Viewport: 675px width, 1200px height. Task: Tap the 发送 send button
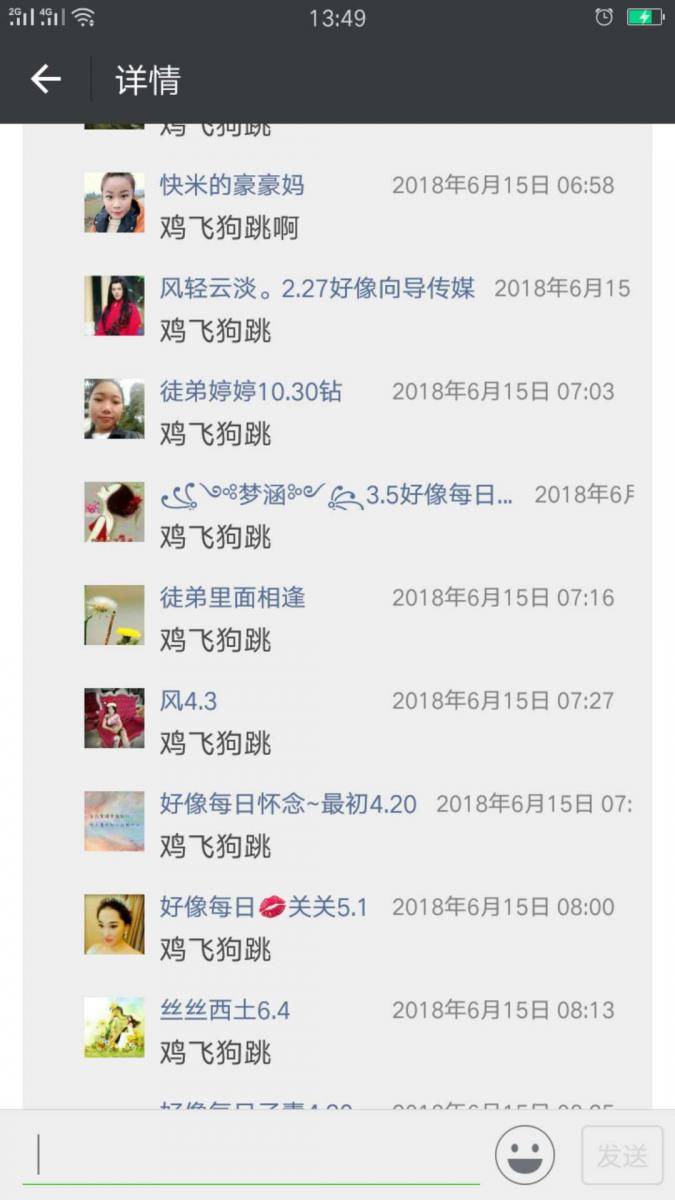pyautogui.click(x=622, y=1156)
